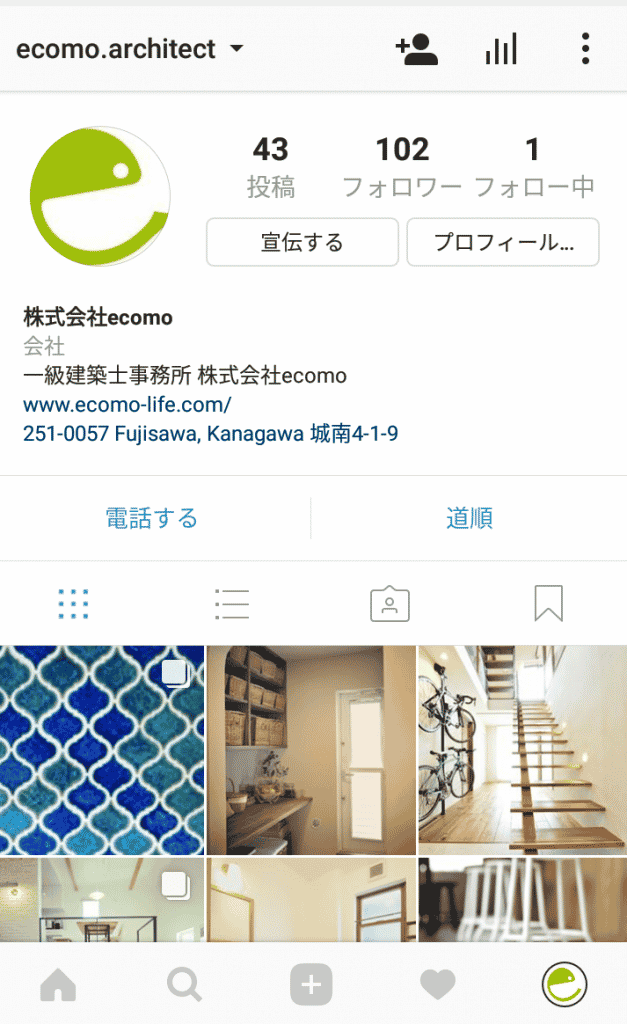The width and height of the screenshot is (627, 1024).
Task: Open the プロフィール edit profile button
Action: (502, 242)
